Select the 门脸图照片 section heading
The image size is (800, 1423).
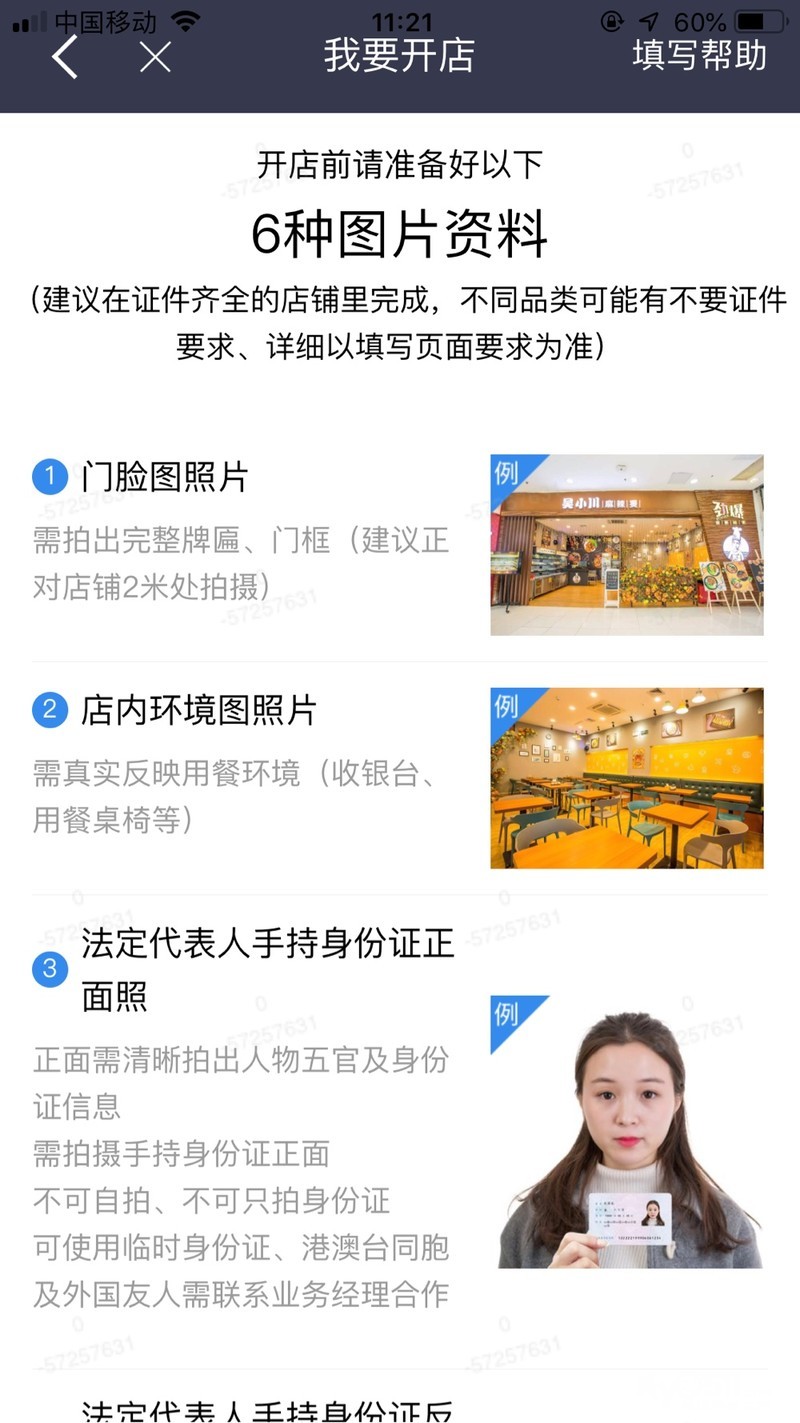coord(165,479)
